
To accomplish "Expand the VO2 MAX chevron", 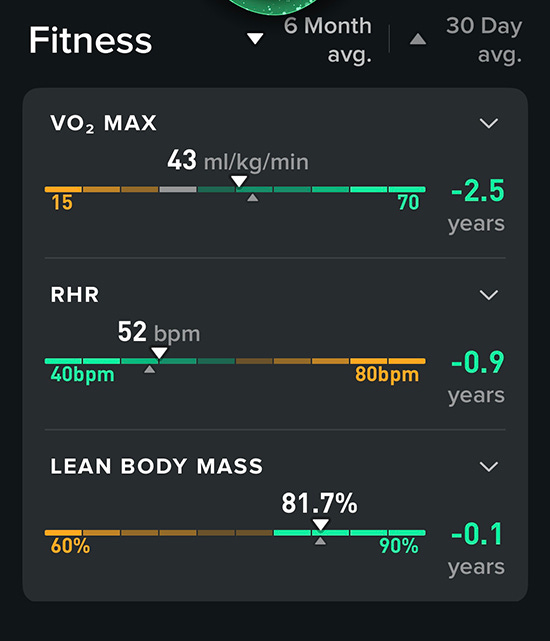I will click(489, 123).
